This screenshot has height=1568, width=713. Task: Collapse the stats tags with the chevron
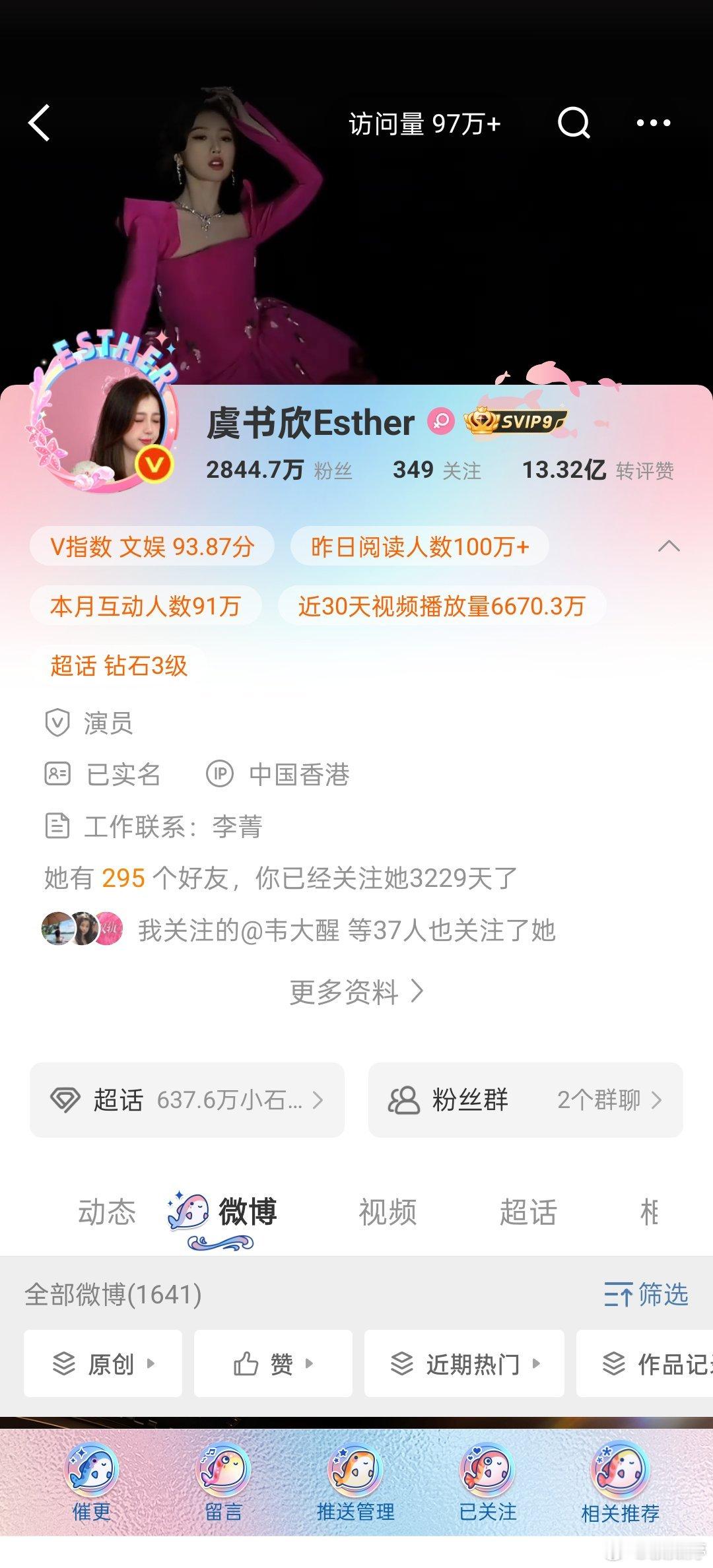tap(671, 545)
